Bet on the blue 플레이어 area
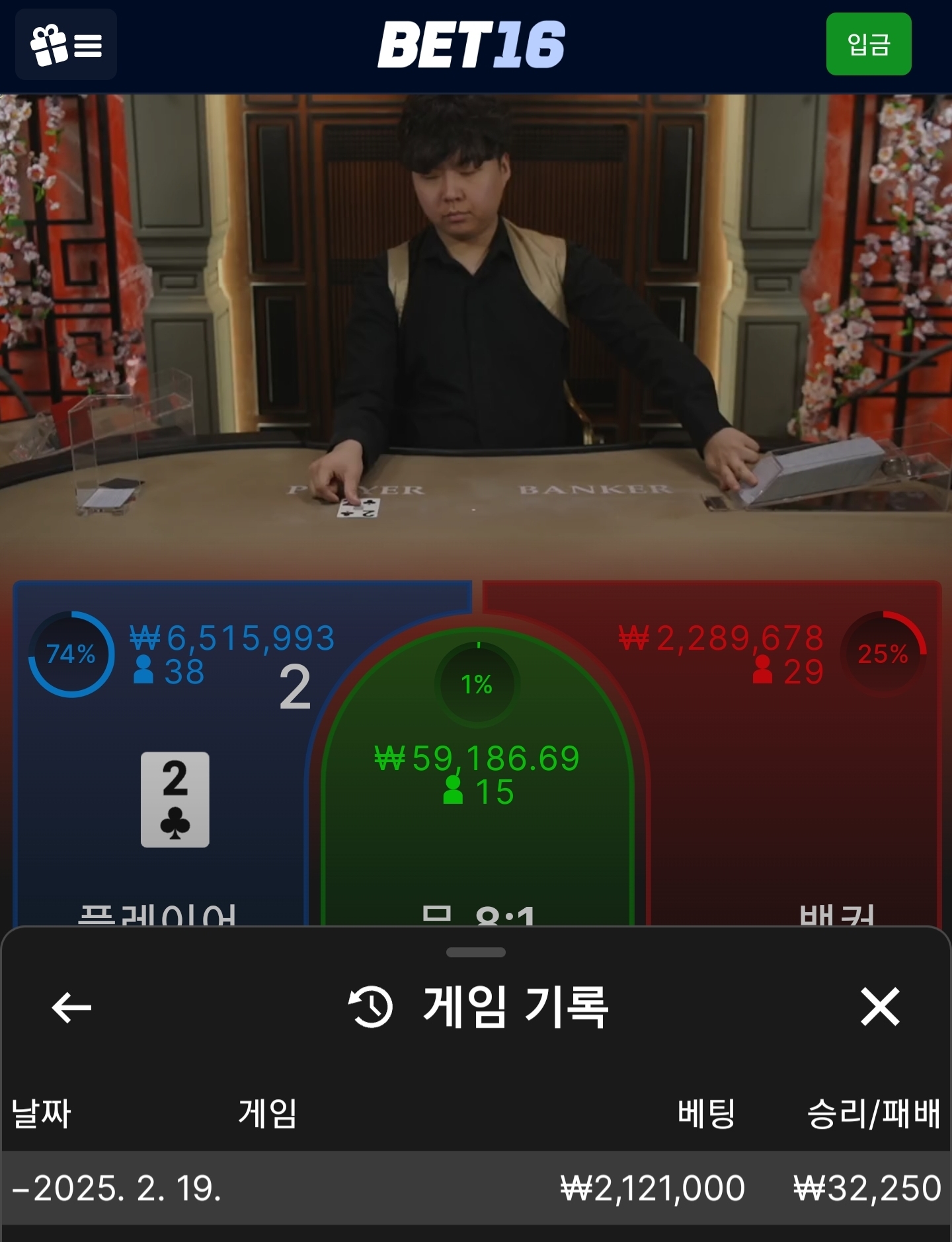The image size is (952, 1242). click(159, 793)
